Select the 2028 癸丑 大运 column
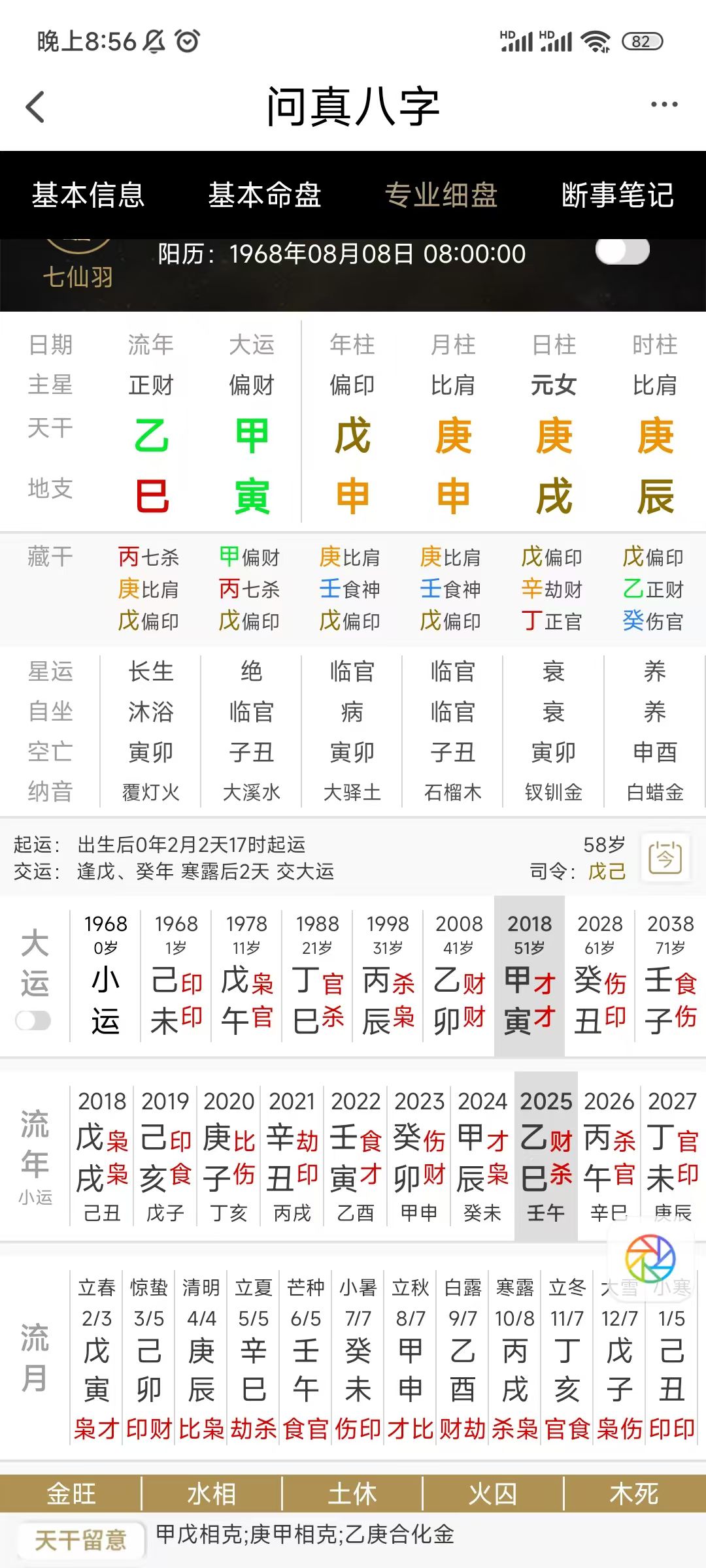The image size is (706, 1568). pos(600,976)
